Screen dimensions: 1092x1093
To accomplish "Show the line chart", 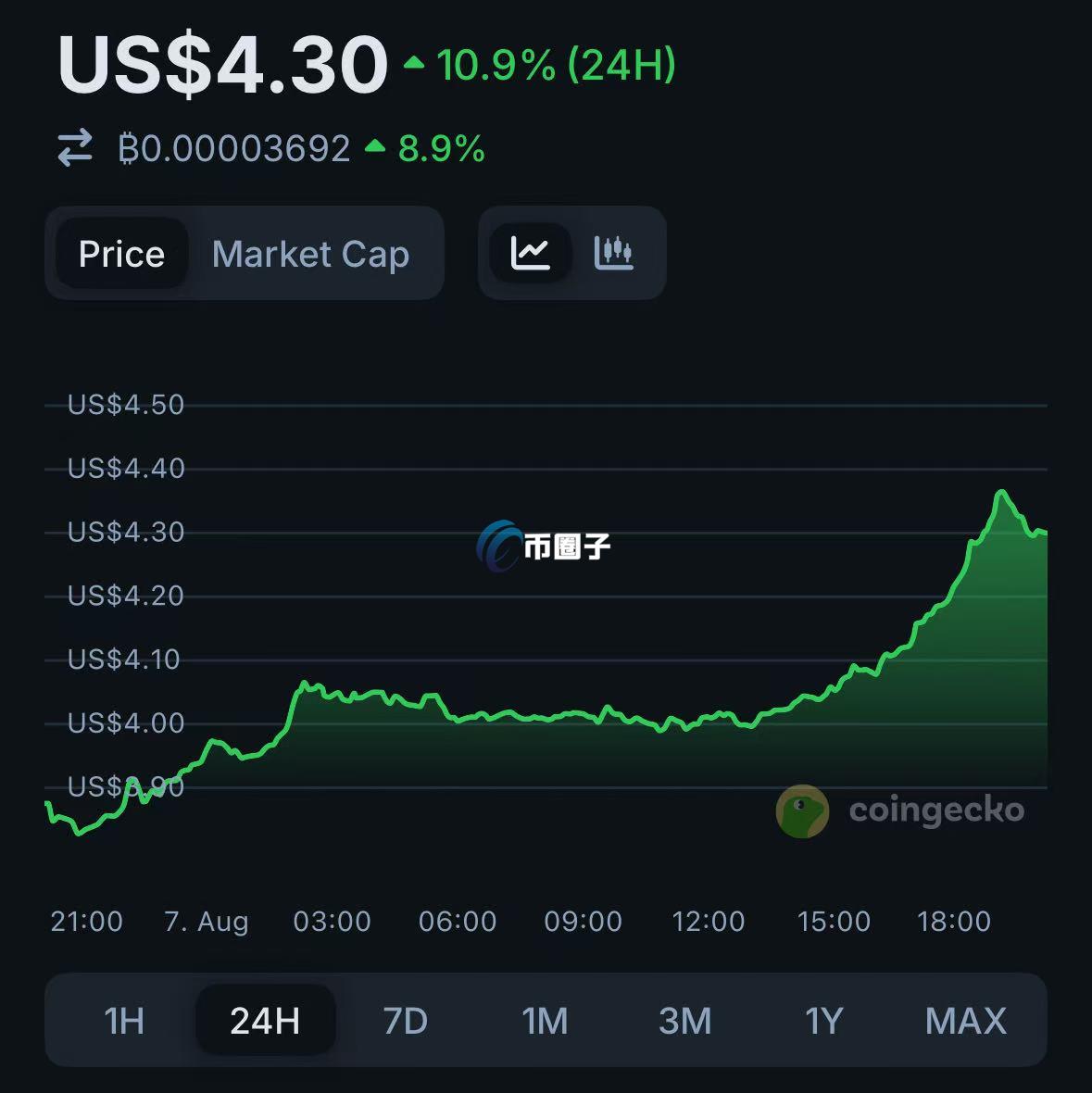I will [531, 252].
